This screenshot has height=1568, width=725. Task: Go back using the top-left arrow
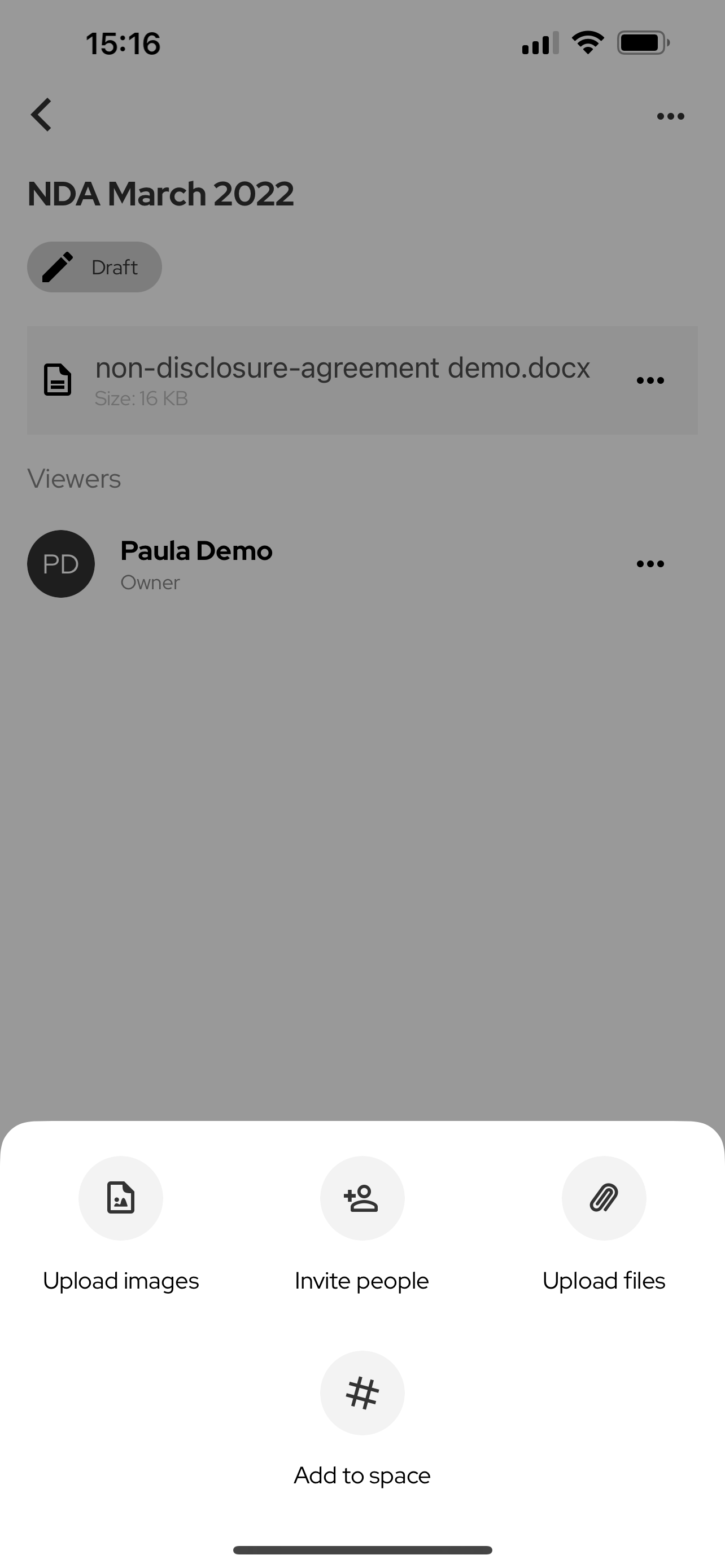coord(41,115)
